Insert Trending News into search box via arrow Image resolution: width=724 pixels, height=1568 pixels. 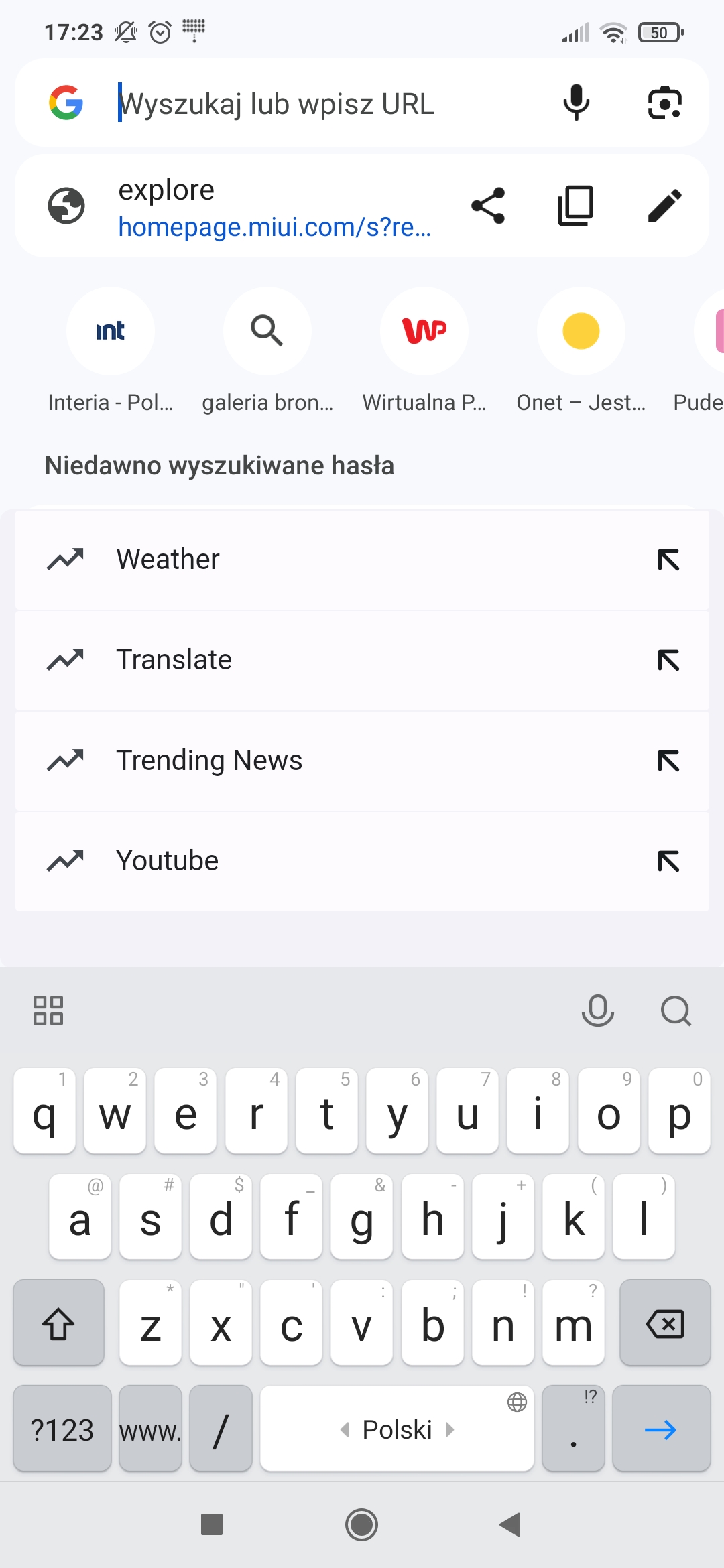click(x=668, y=761)
